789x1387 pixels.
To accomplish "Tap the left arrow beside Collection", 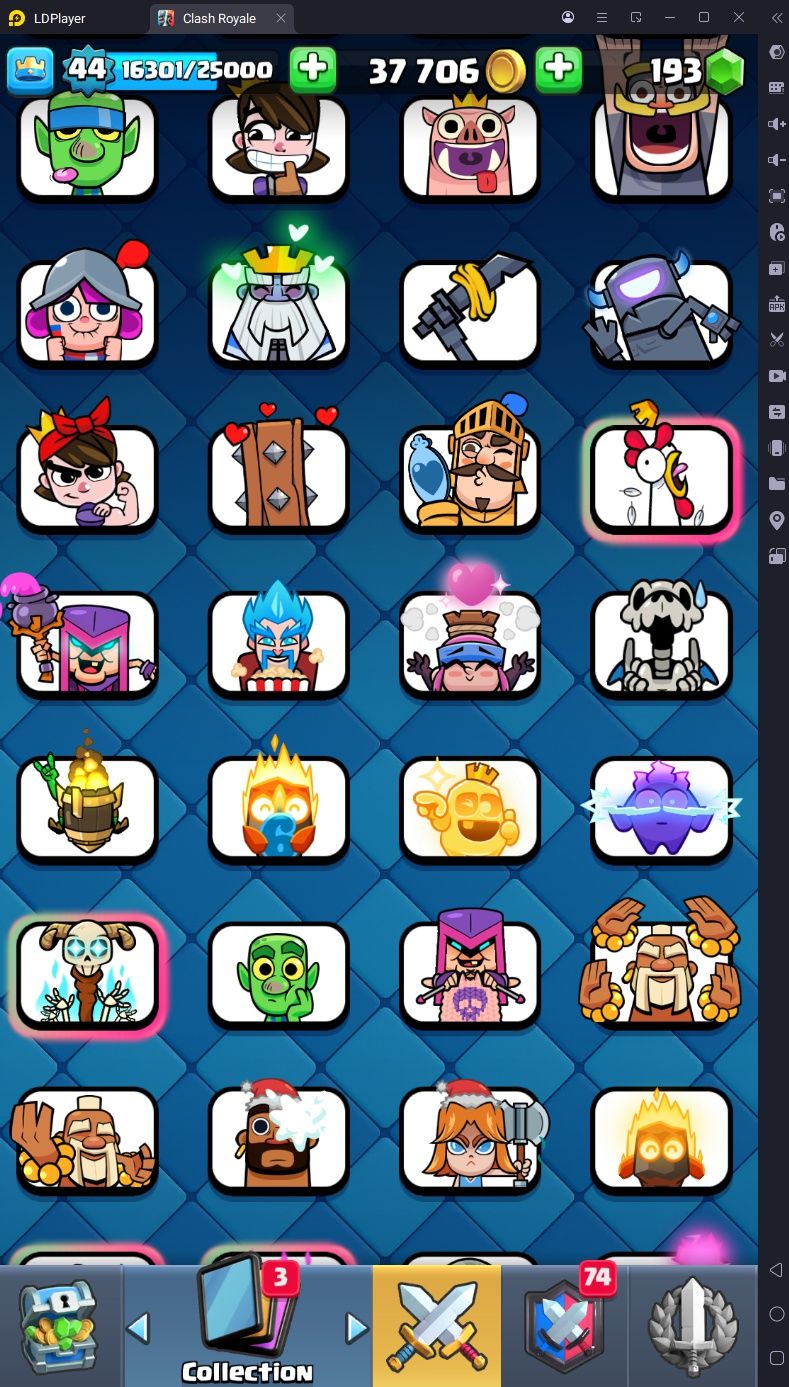I will point(139,1328).
